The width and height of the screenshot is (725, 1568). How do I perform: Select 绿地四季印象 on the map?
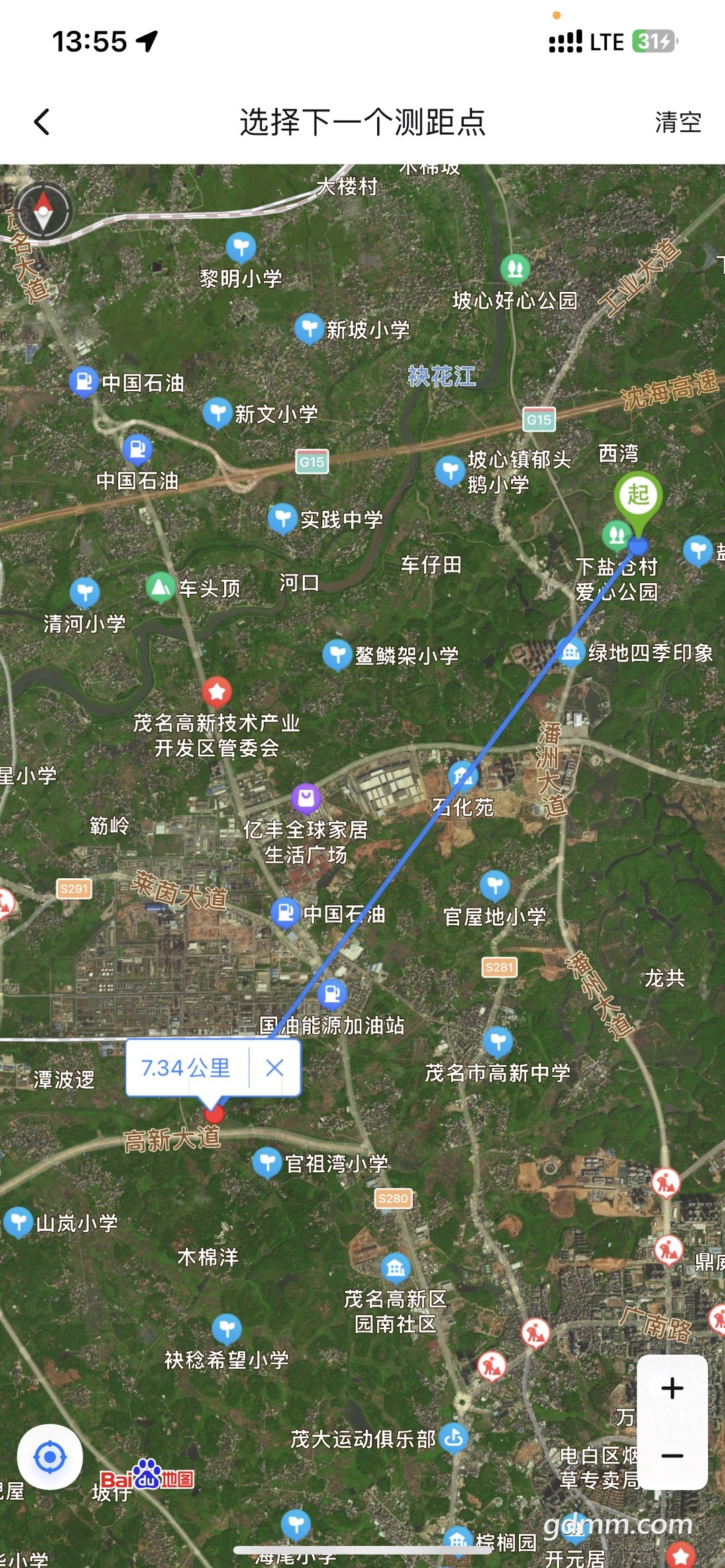tap(571, 652)
